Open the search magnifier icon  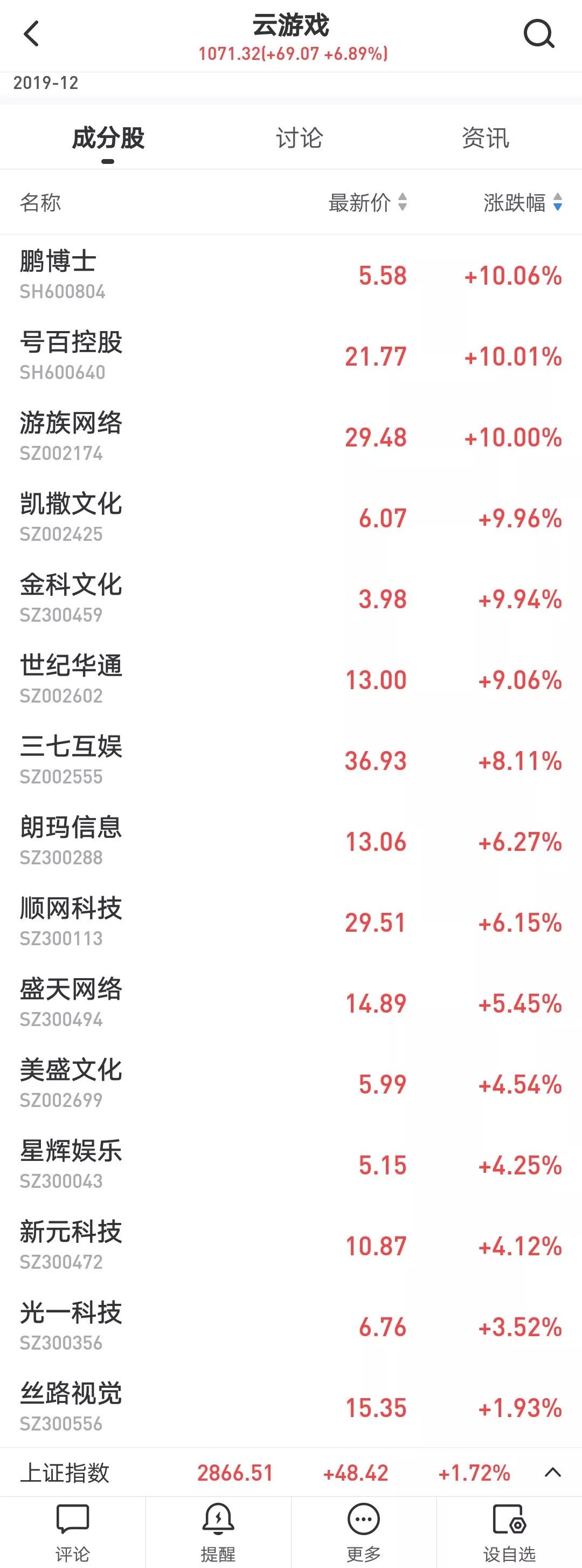(x=538, y=33)
